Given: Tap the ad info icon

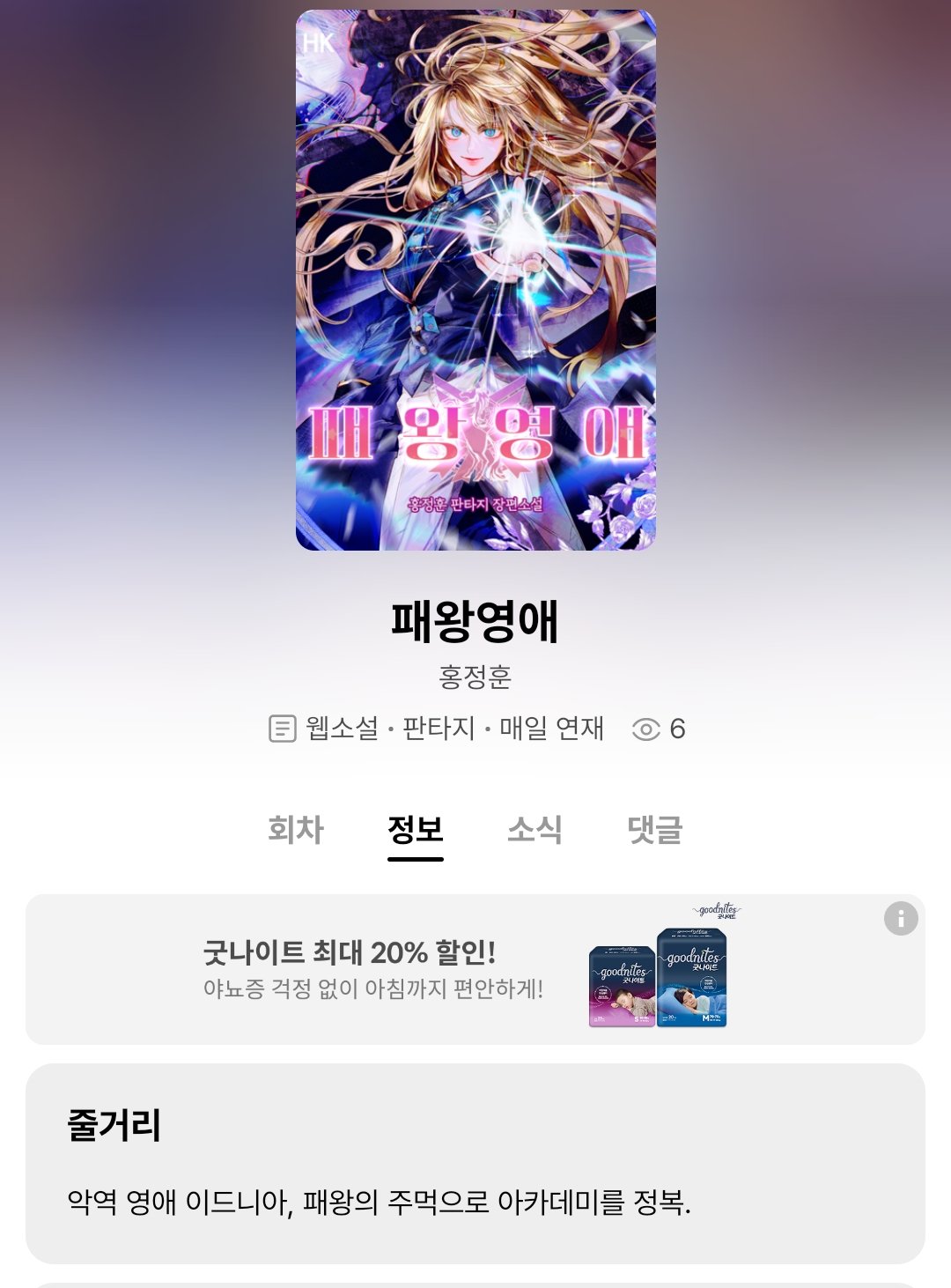Looking at the screenshot, I should pos(900,919).
